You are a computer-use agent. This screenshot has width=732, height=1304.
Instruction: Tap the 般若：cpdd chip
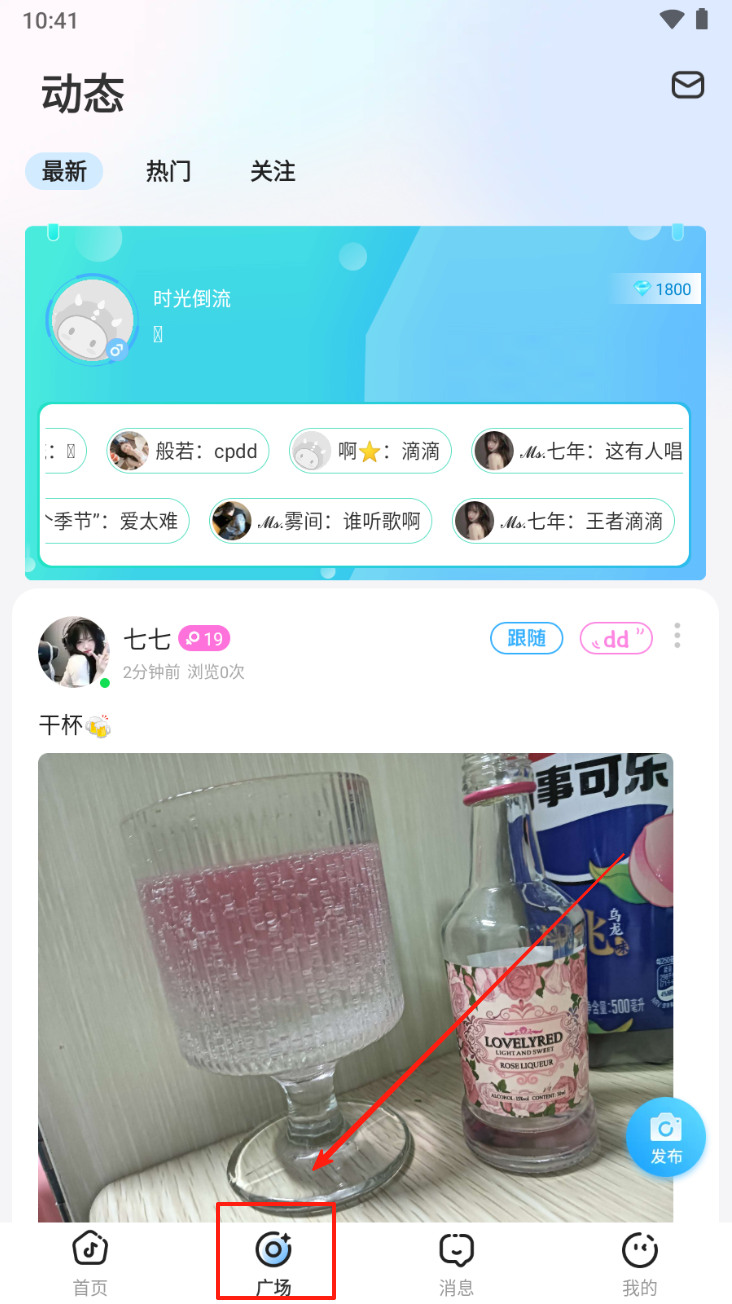coord(187,451)
